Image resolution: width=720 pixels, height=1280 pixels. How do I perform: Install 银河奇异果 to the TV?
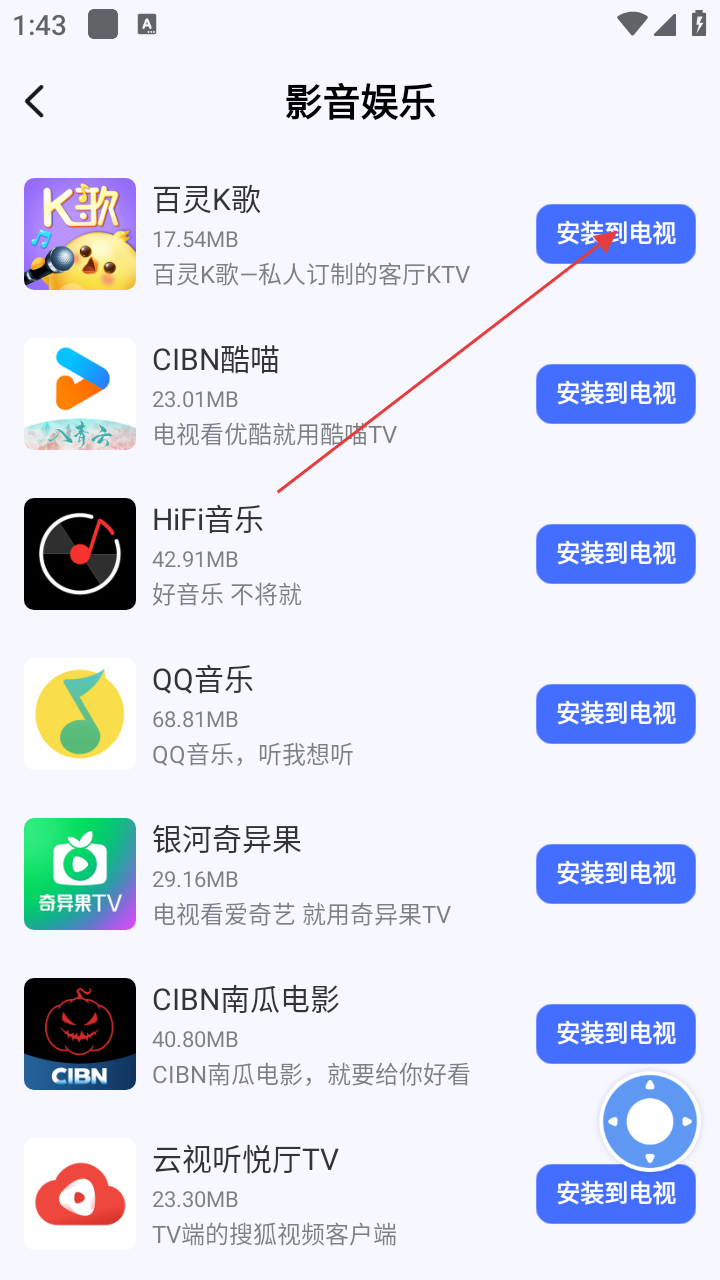(615, 874)
